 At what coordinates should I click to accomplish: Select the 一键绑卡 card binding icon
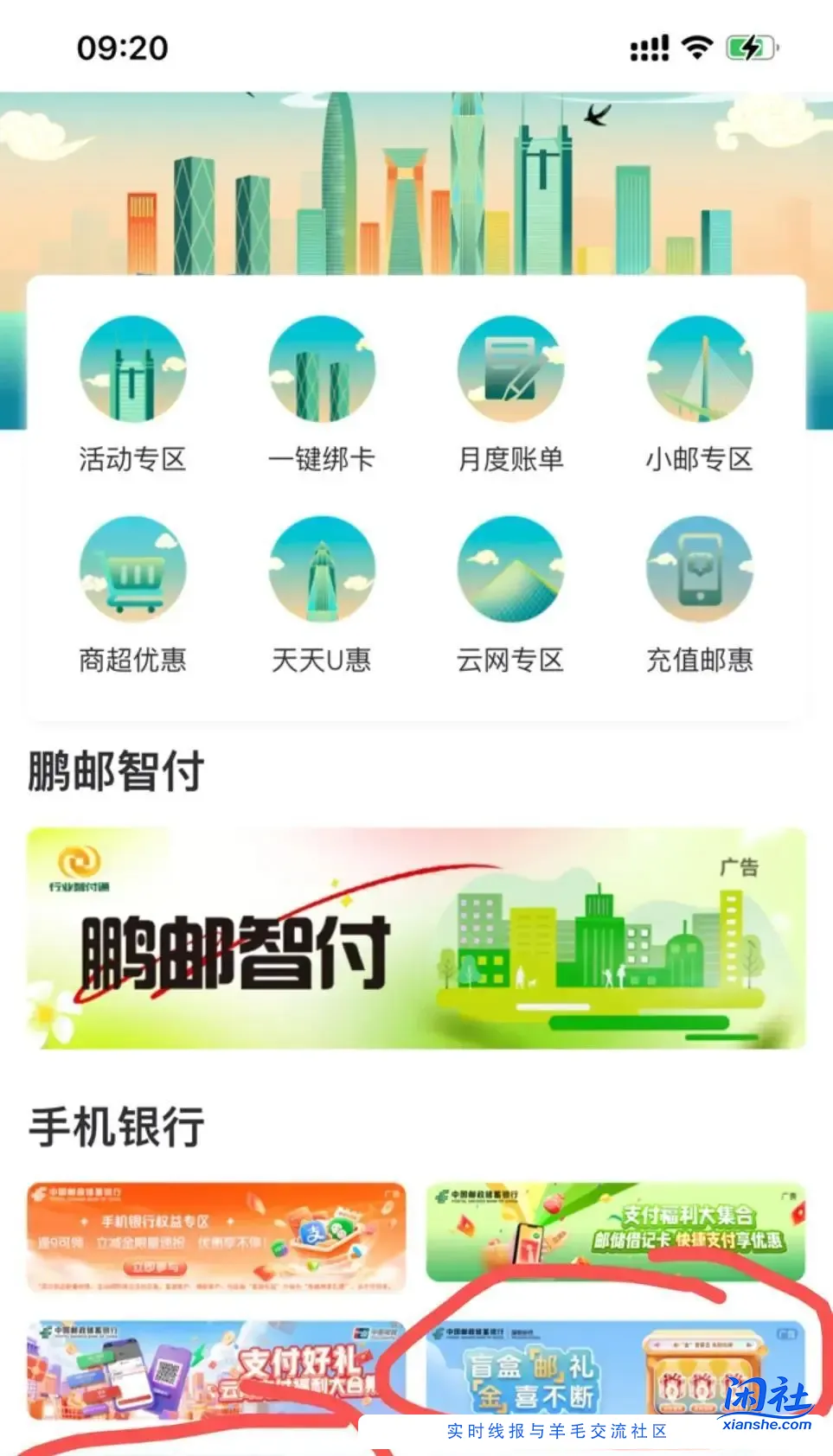[322, 367]
